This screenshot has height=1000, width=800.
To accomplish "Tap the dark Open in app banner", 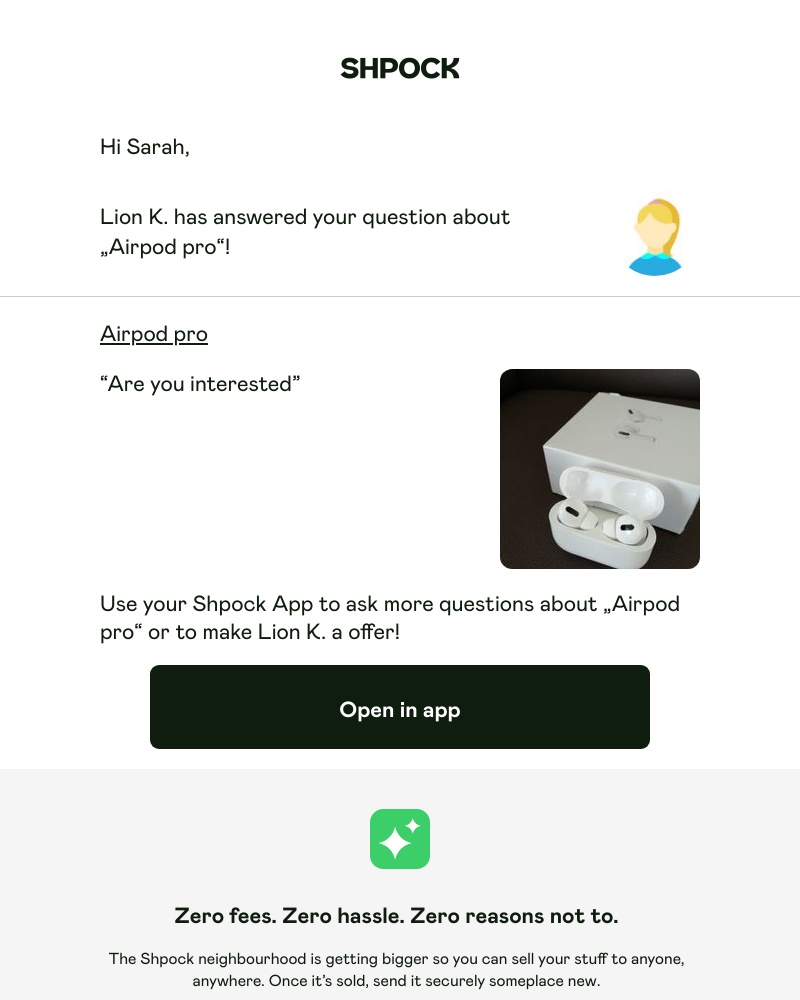I will tap(399, 707).
